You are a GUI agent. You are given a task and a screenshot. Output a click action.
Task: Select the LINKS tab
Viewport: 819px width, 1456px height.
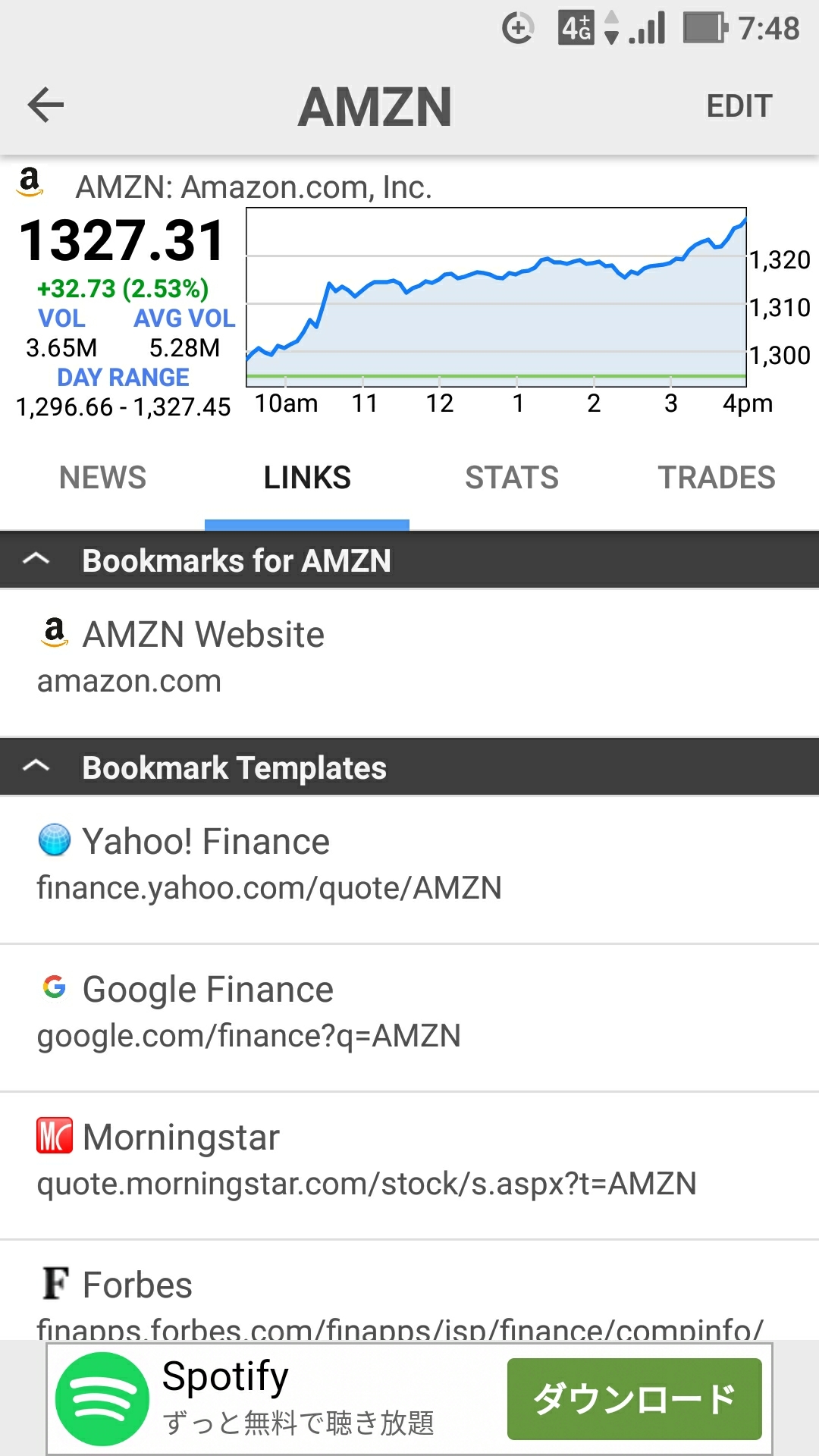click(307, 478)
